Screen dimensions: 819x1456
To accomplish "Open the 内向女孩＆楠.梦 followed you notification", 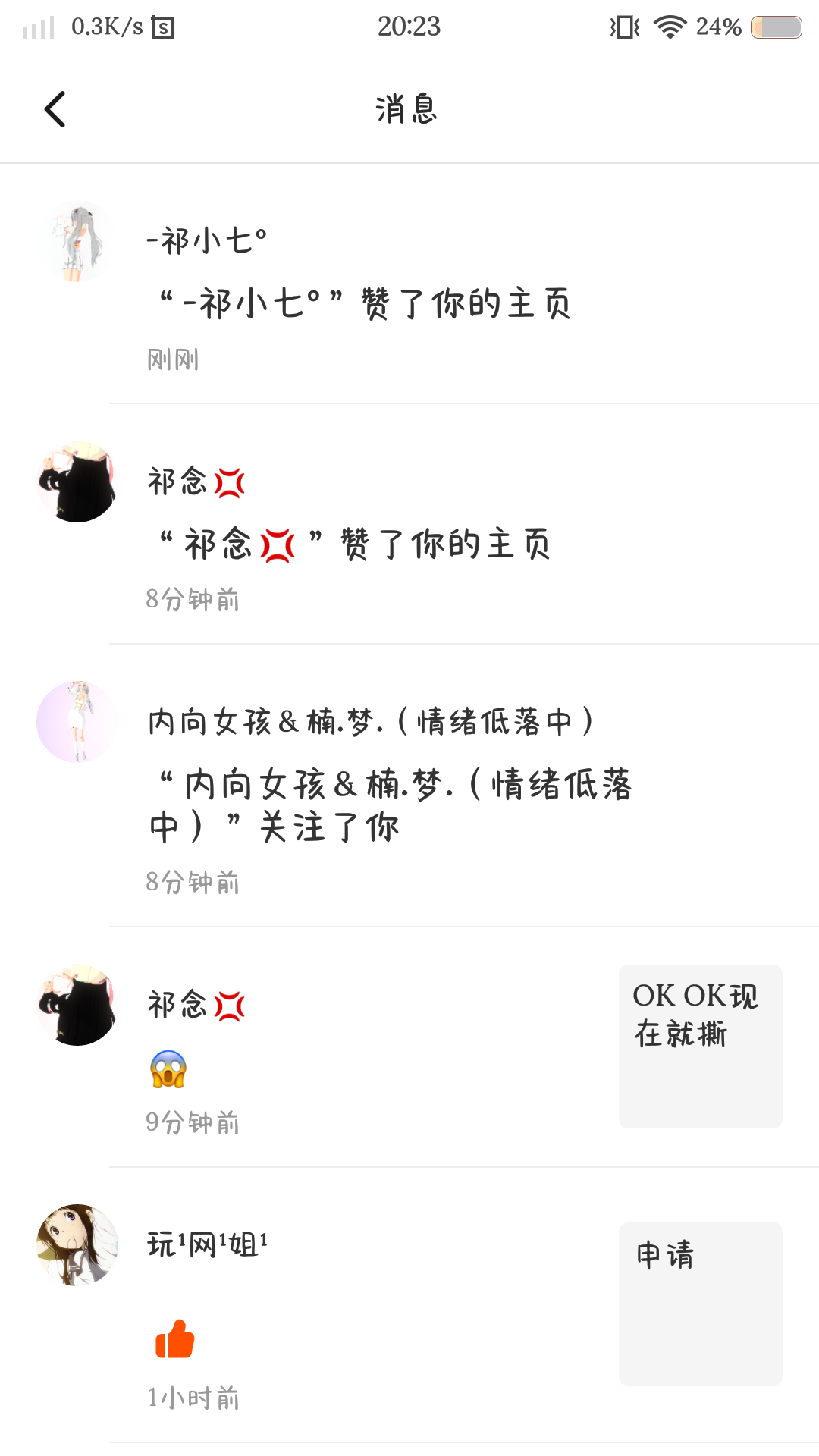I will pyautogui.click(x=391, y=804).
